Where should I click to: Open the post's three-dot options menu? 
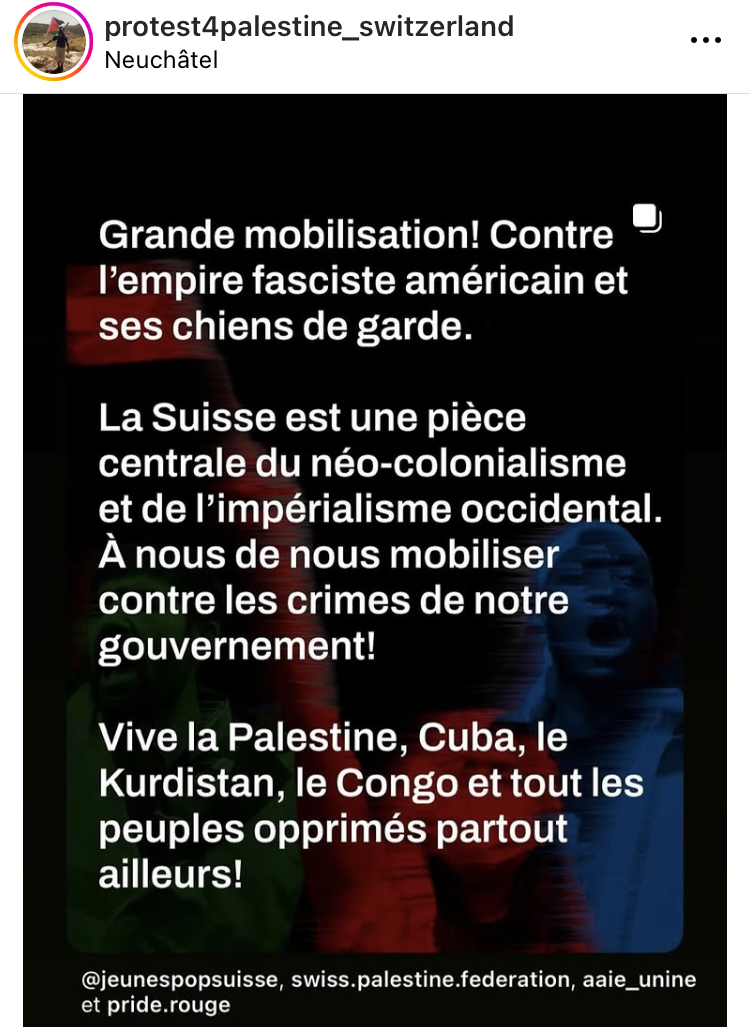click(705, 41)
